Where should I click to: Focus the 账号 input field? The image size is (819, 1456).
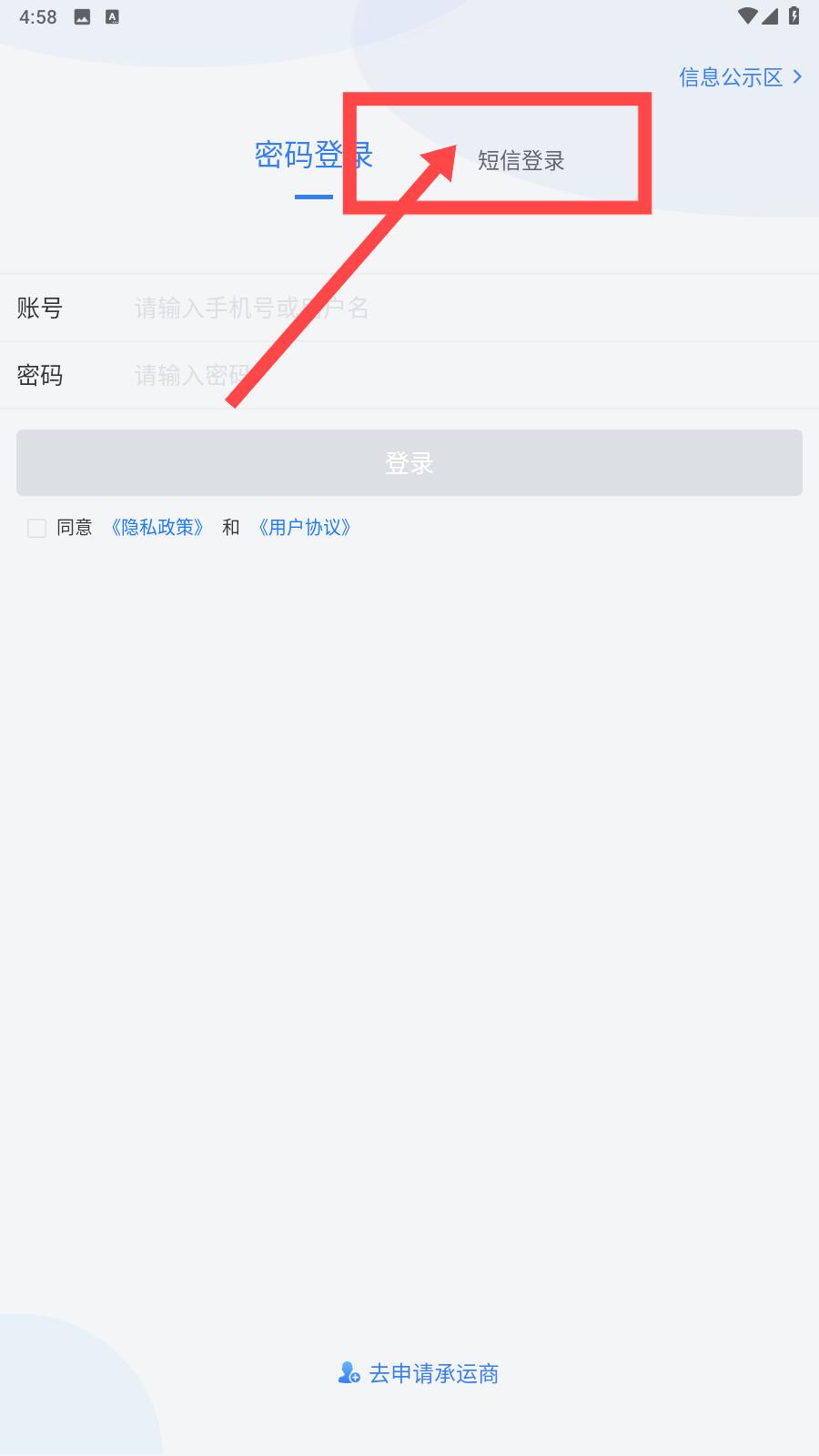coord(455,308)
